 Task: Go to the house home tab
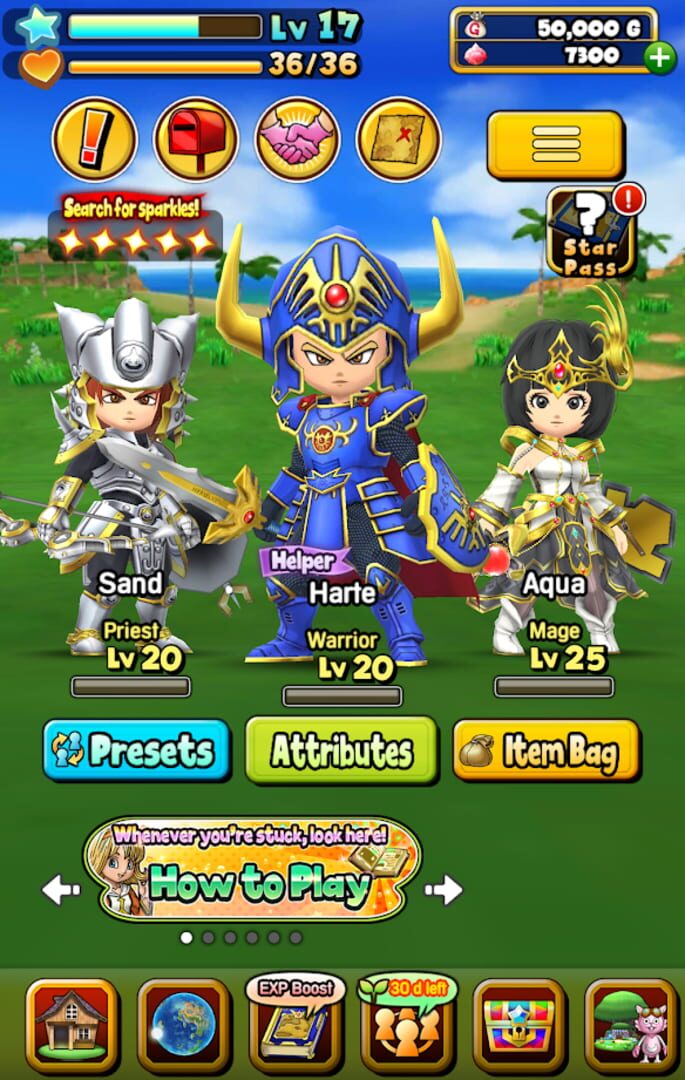[x=72, y=1024]
